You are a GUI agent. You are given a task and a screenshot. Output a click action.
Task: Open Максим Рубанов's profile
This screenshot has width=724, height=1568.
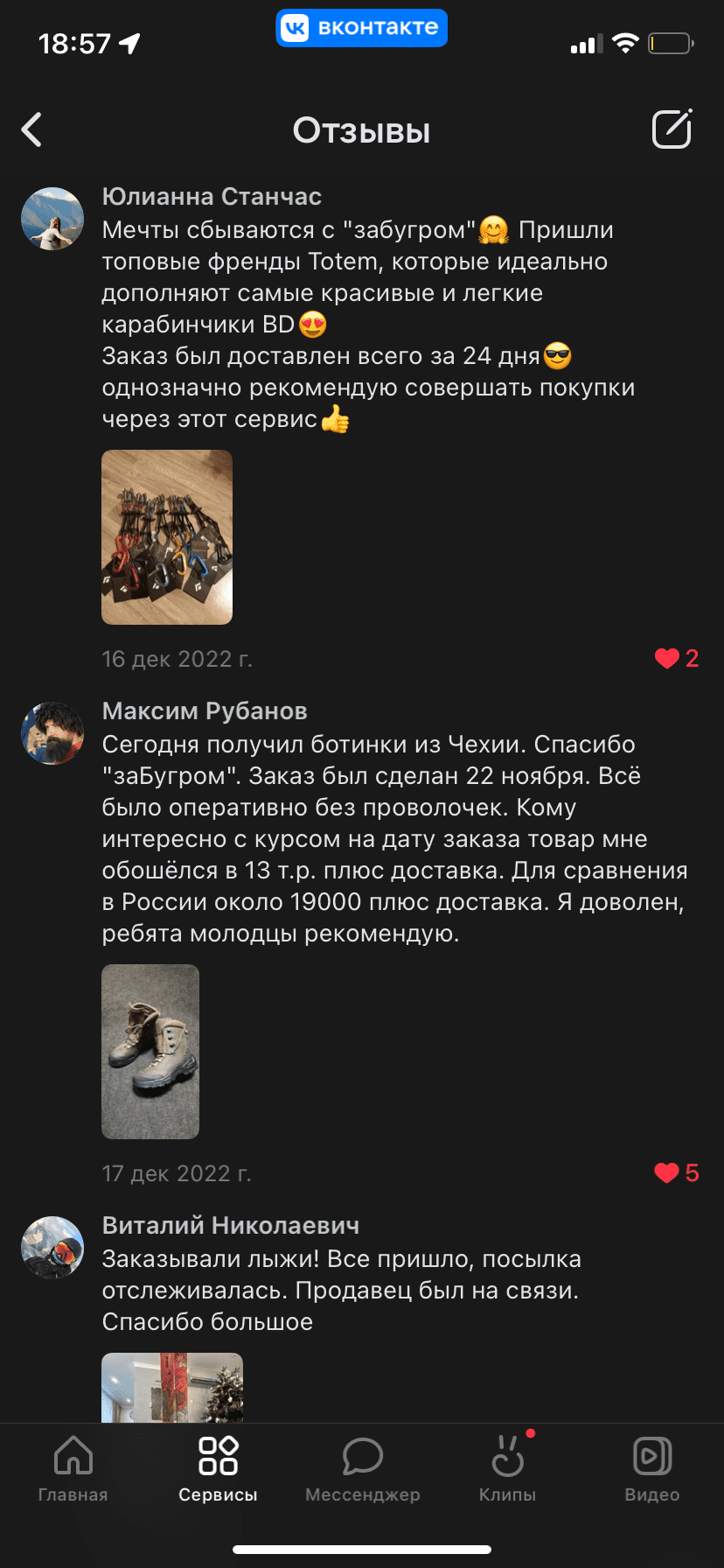click(x=52, y=732)
